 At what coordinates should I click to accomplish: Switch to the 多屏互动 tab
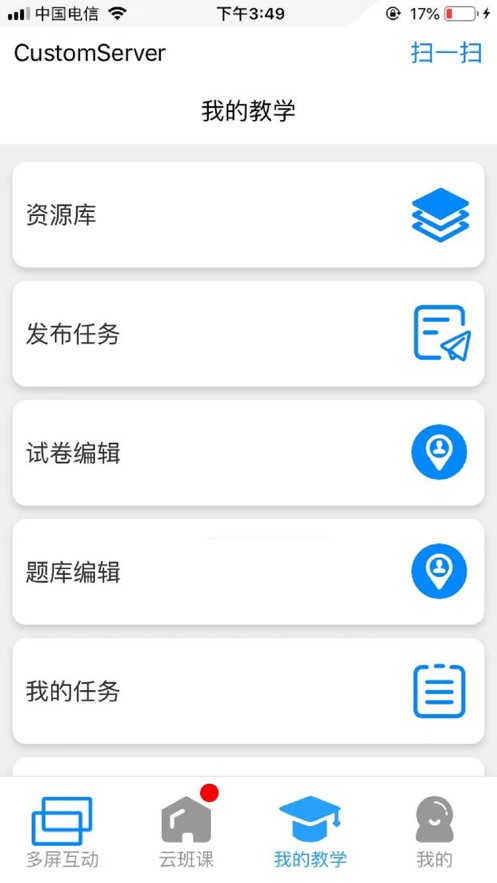point(62,831)
